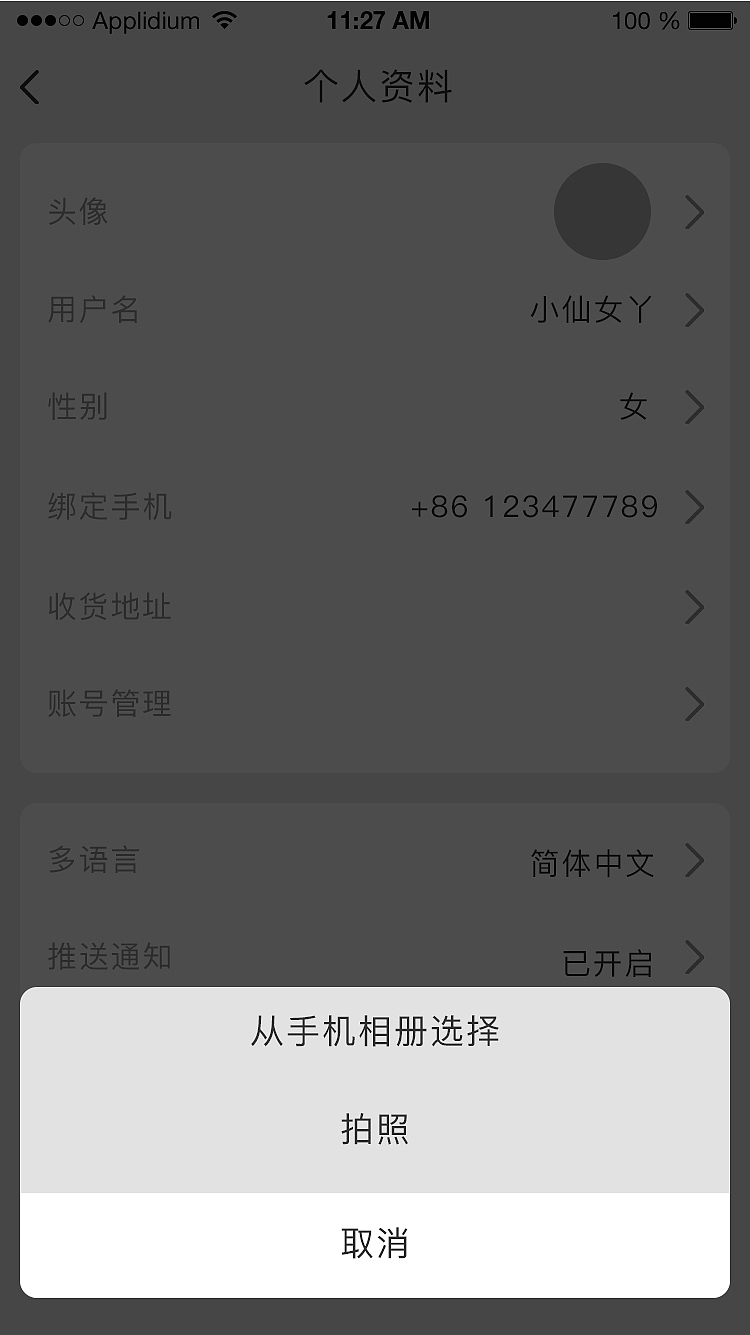Open the 性别 selection via its chevron
Image resolution: width=750 pixels, height=1335 pixels.
point(694,407)
